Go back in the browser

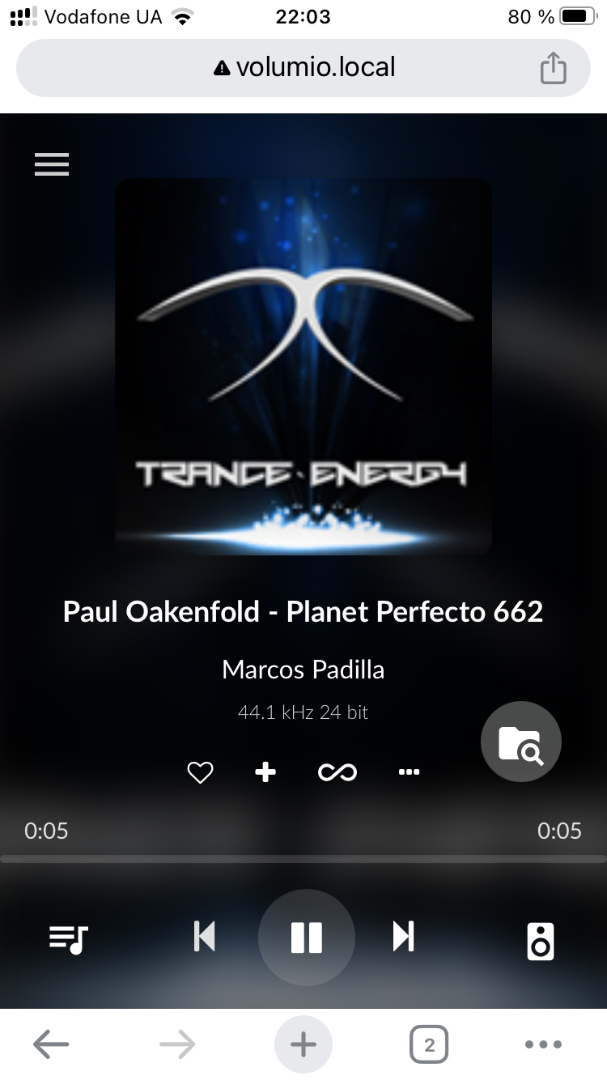(x=51, y=1045)
